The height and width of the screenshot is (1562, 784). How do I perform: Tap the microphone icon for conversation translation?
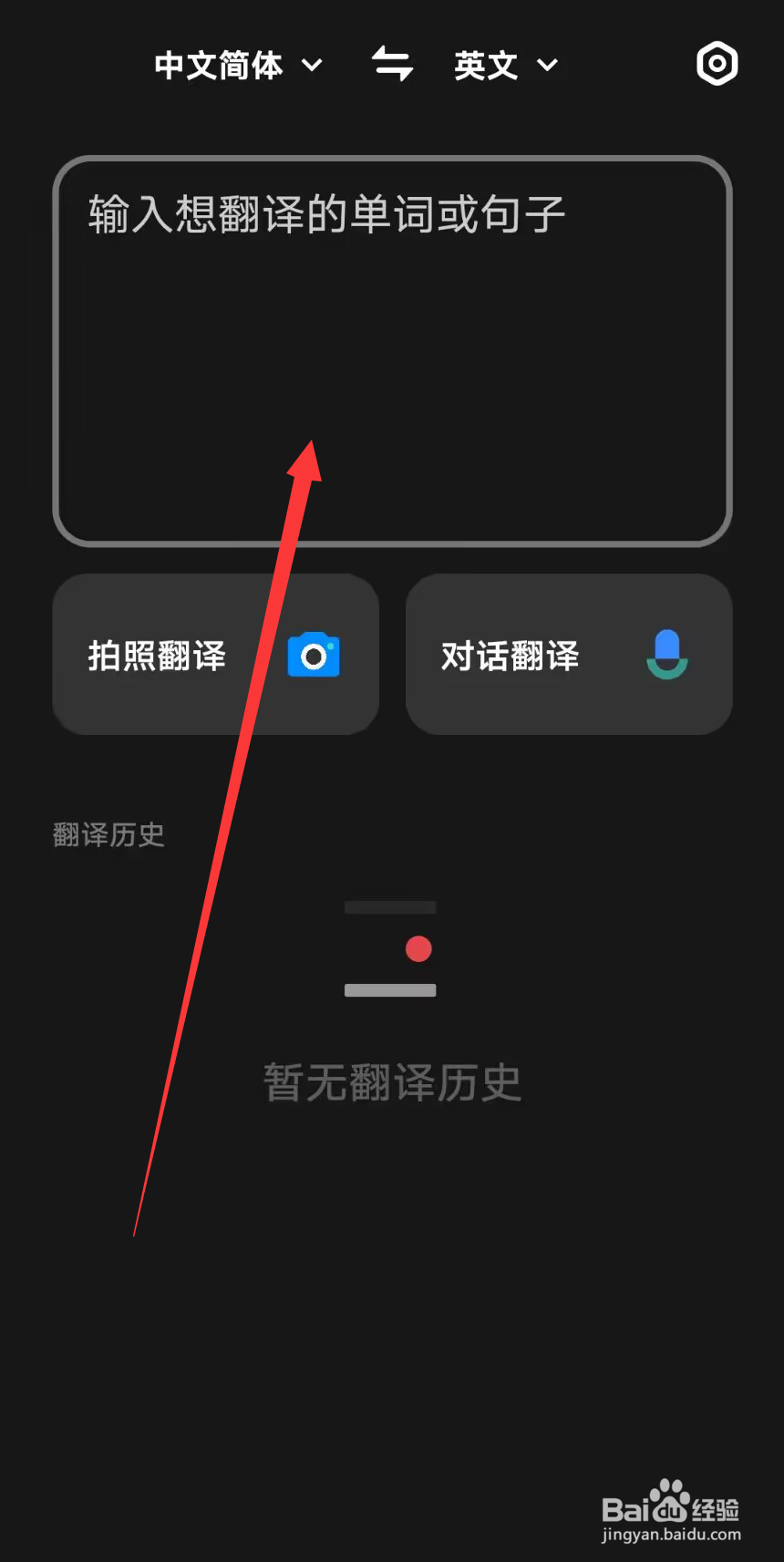(666, 655)
